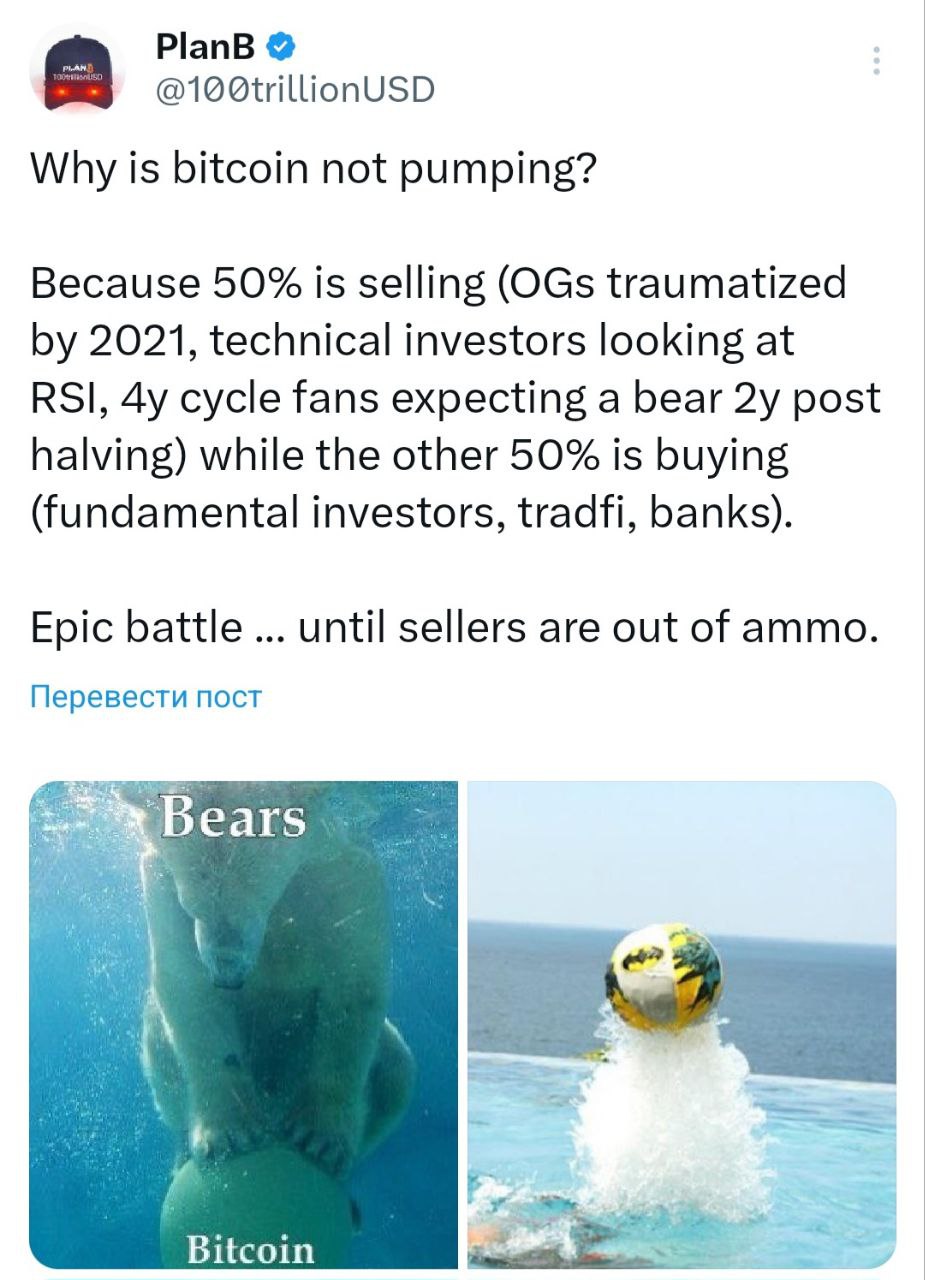Open the post's three-dot overflow menu

click(876, 61)
